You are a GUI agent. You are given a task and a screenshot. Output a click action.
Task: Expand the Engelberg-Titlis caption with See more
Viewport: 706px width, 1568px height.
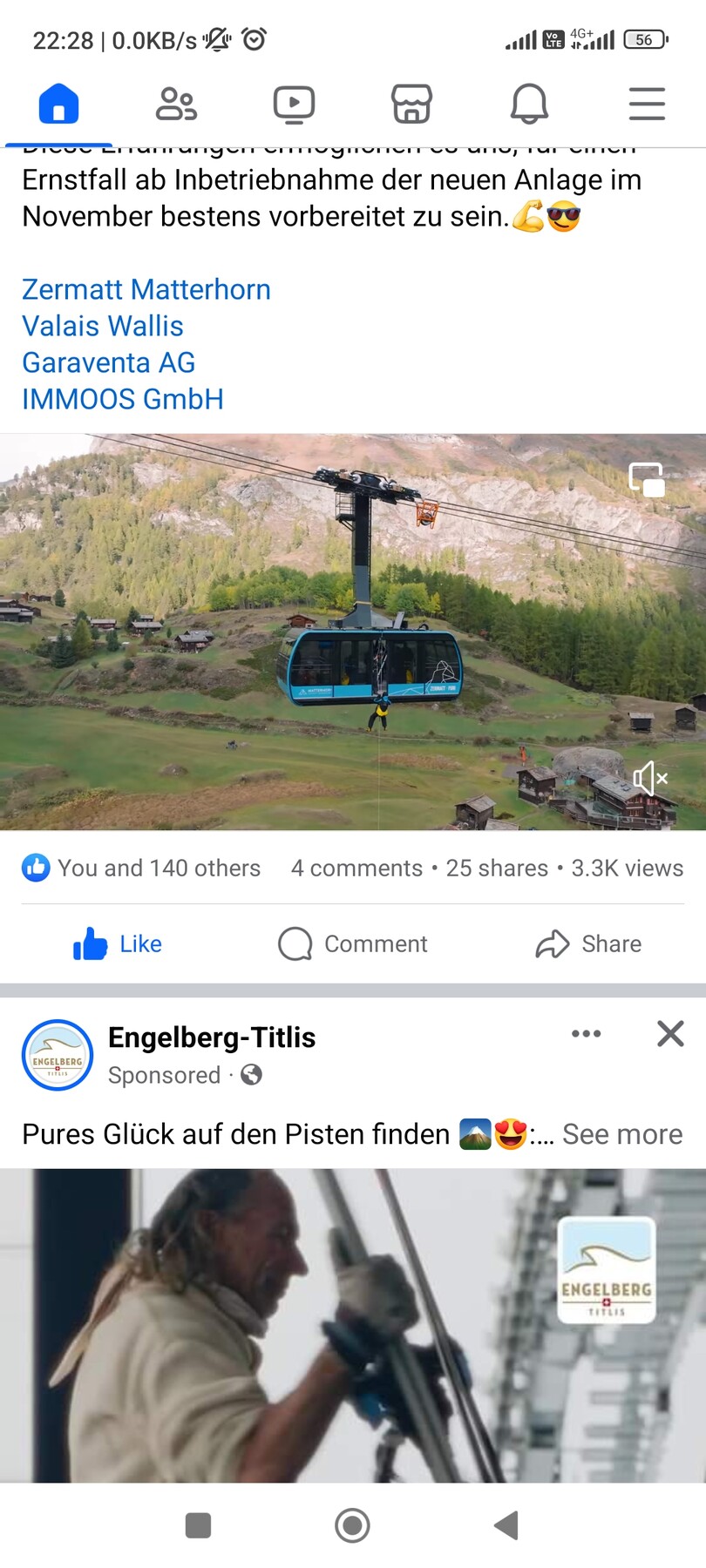(x=621, y=1134)
